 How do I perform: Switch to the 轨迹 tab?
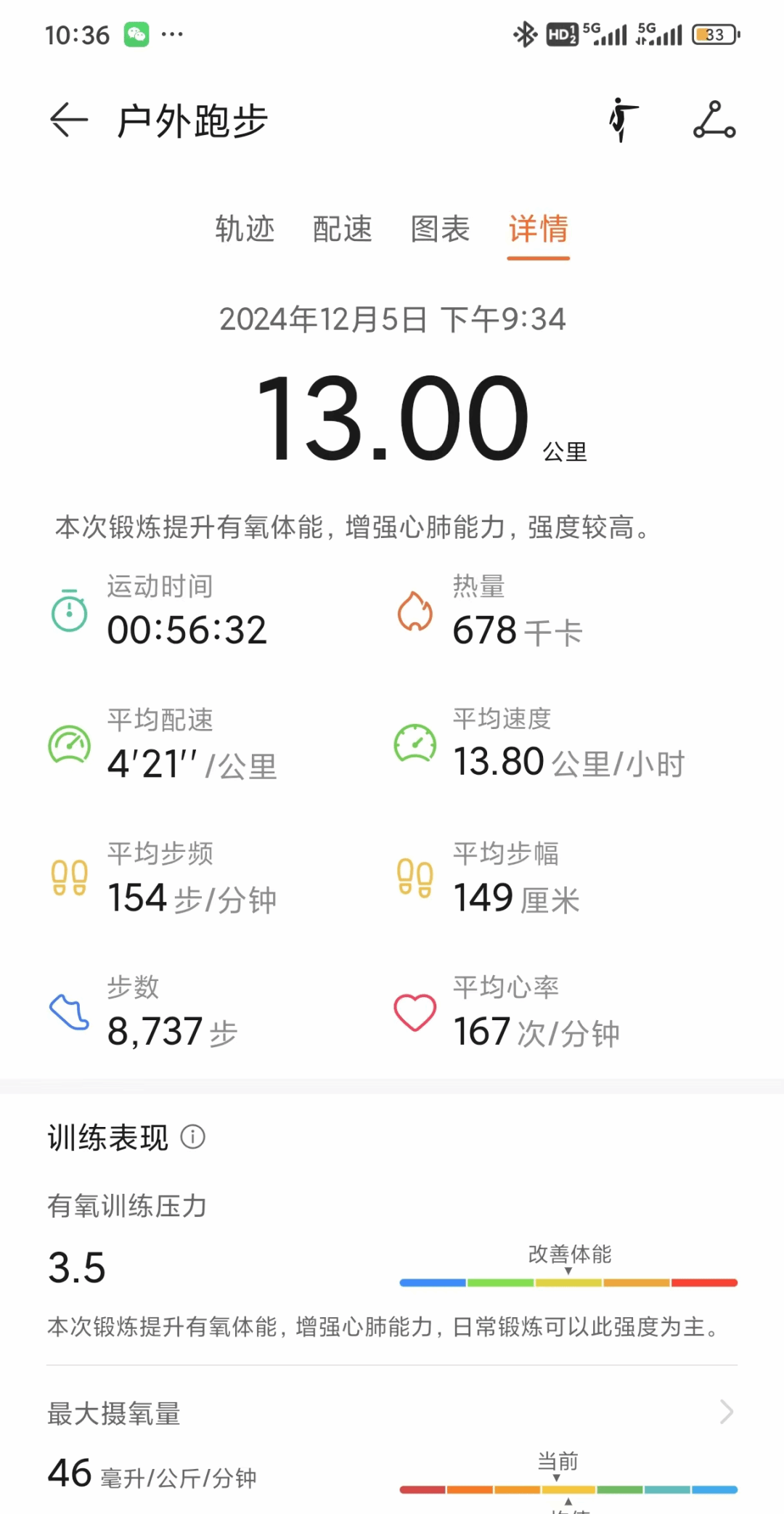(x=245, y=229)
